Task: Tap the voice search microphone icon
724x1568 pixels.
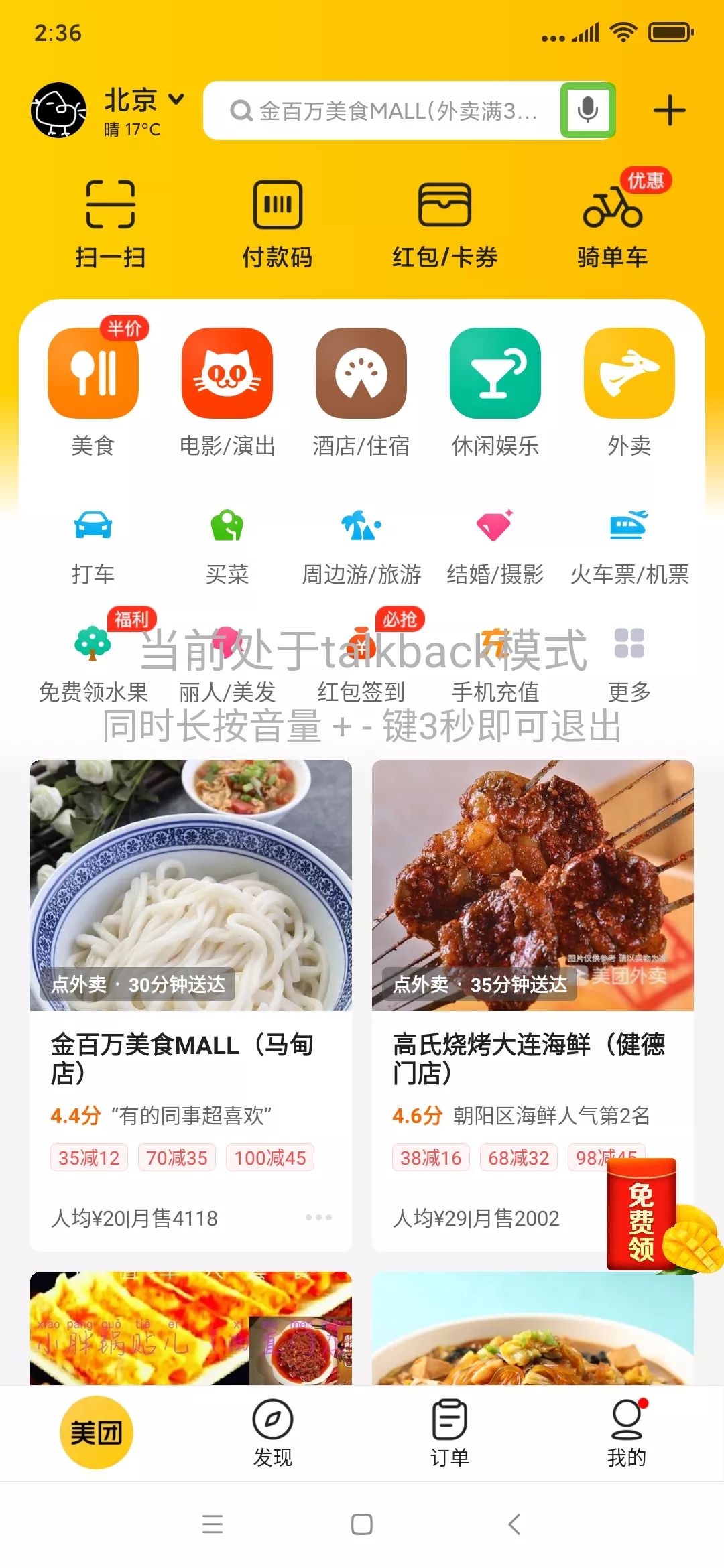Action: [x=588, y=111]
